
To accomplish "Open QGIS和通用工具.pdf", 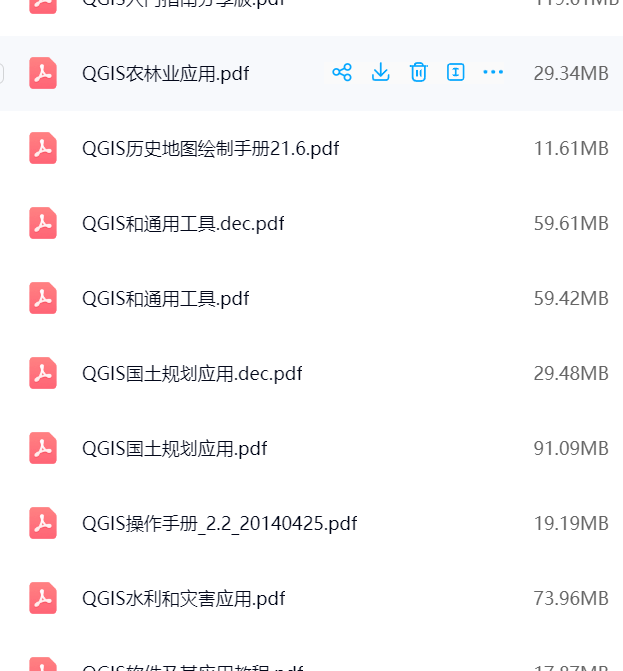I will [165, 299].
